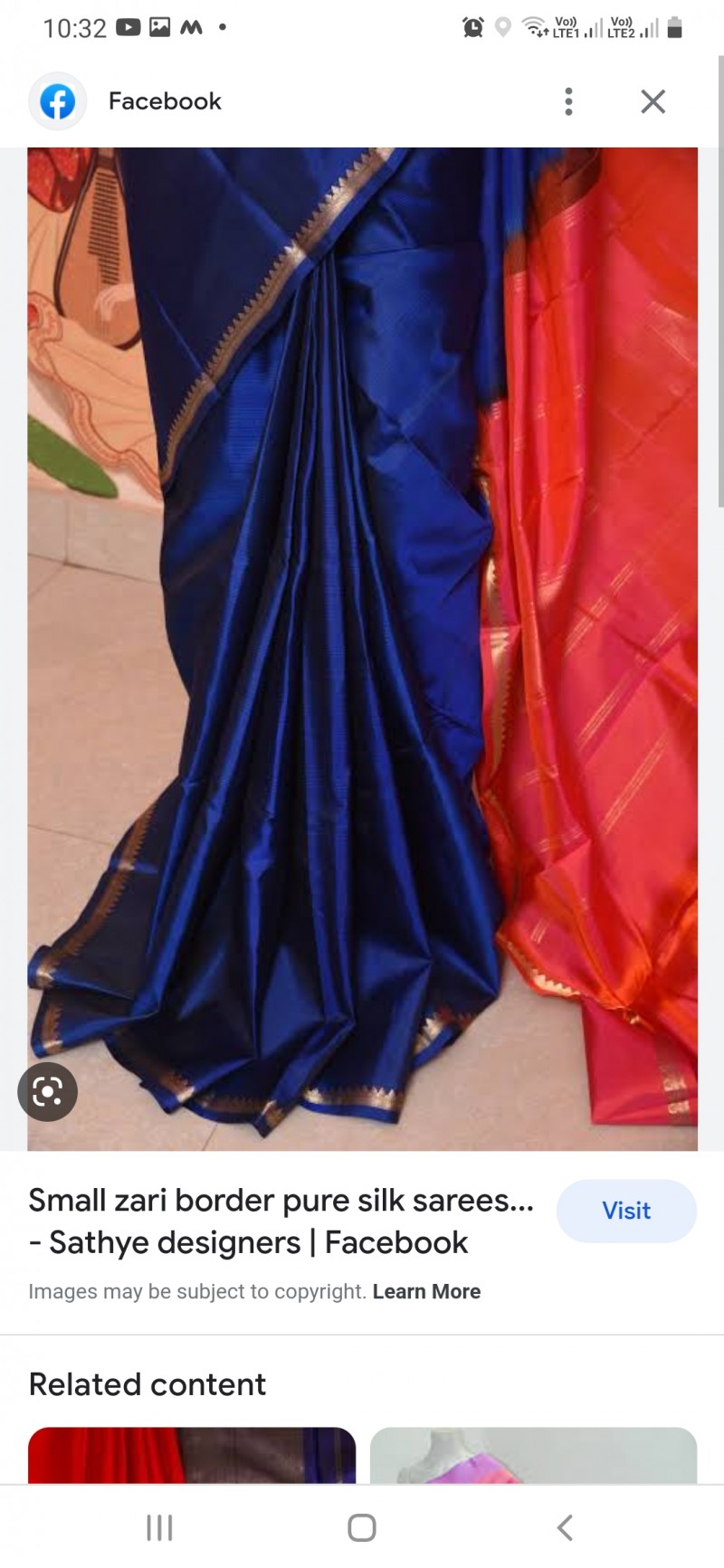The height and width of the screenshot is (1568, 724).
Task: Open the Learn More copyright link
Action: [x=426, y=1291]
